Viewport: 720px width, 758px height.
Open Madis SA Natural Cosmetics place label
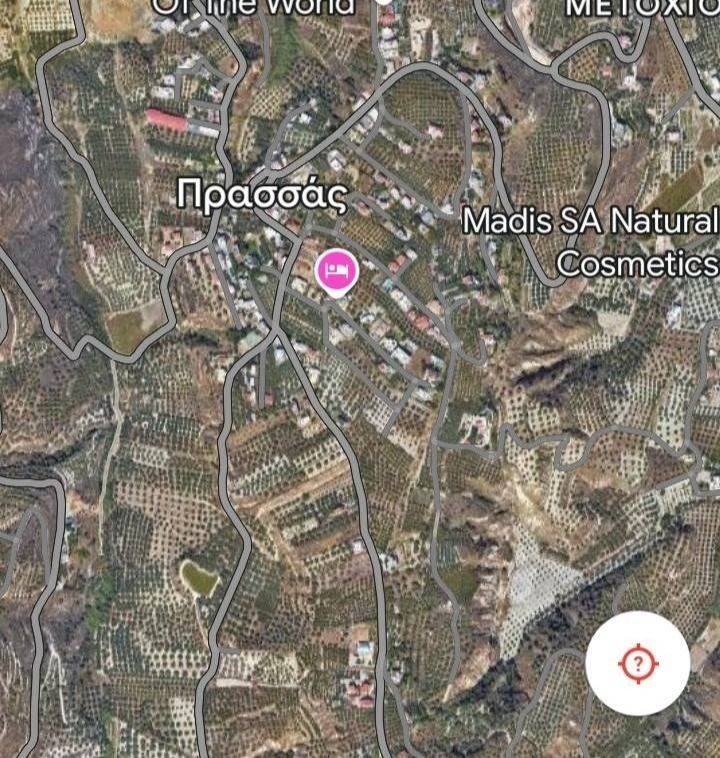click(592, 242)
